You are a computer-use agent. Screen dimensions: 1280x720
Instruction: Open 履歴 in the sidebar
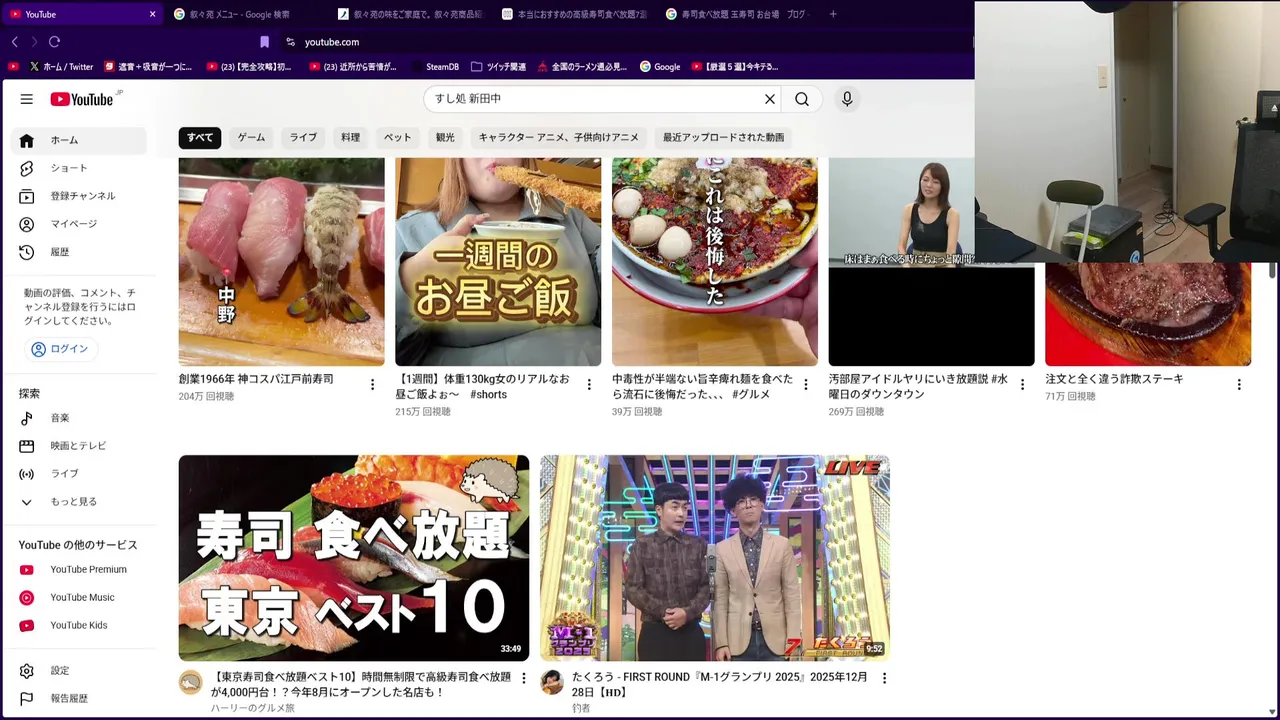tap(60, 252)
